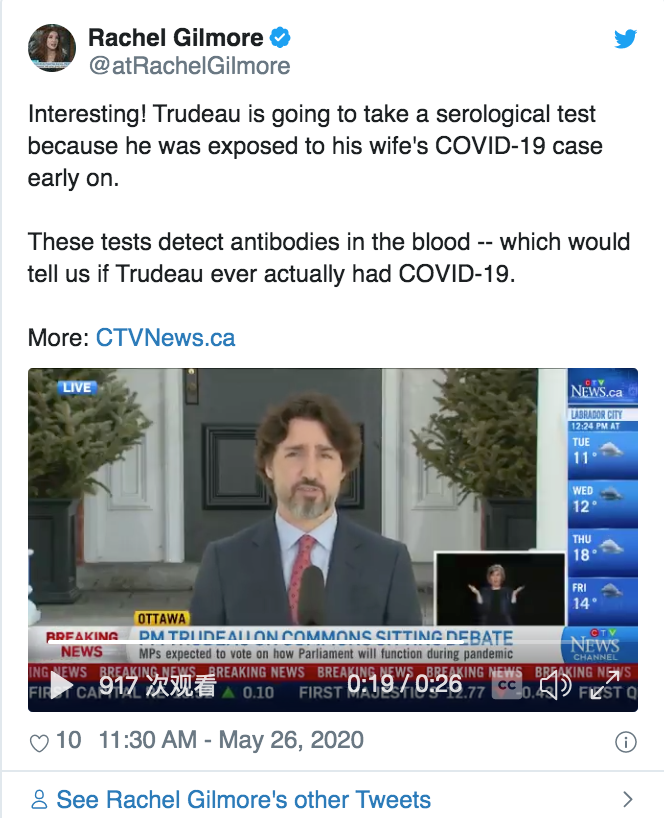Like Rachel Gilmore's tweet
The height and width of the screenshot is (818, 664).
(x=40, y=742)
